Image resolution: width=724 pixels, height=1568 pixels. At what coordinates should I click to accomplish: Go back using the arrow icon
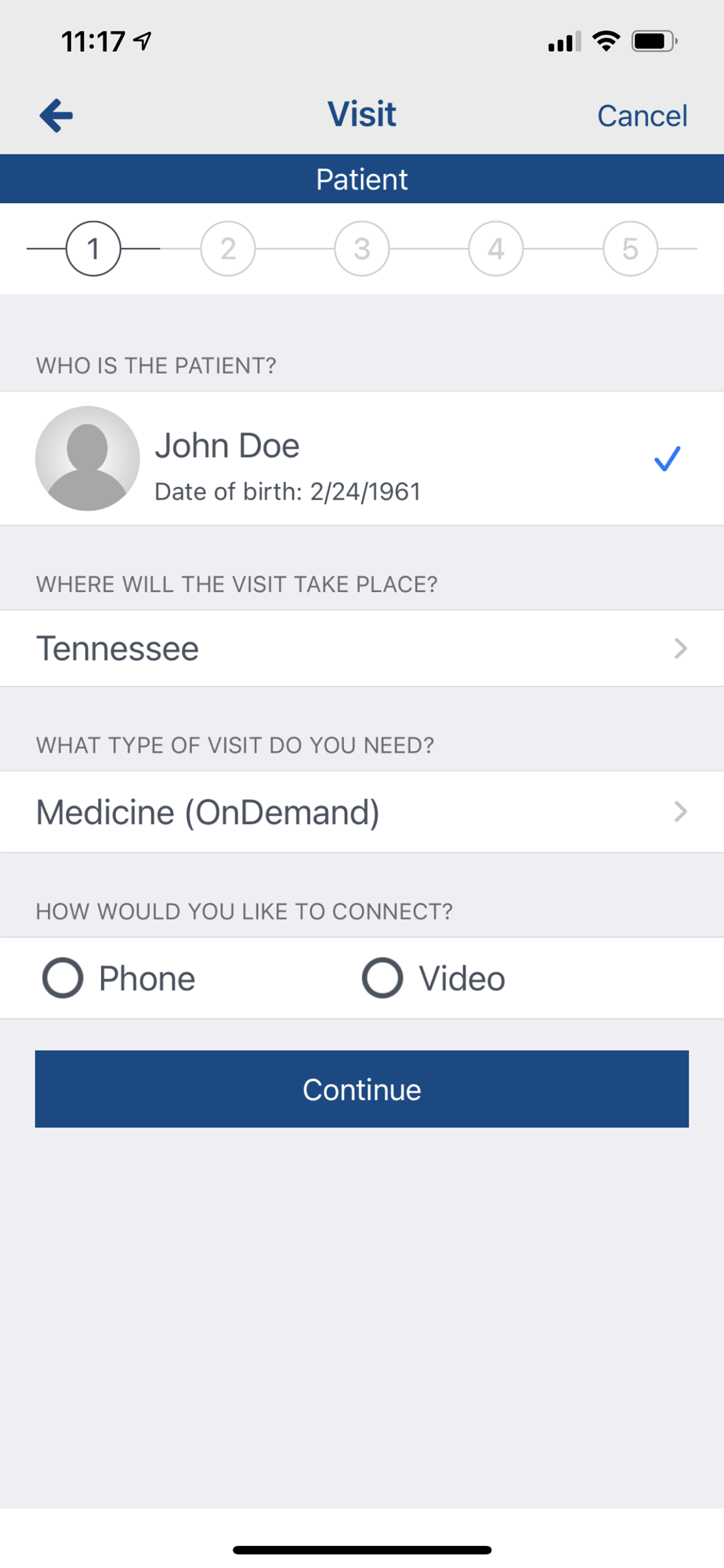pos(56,116)
